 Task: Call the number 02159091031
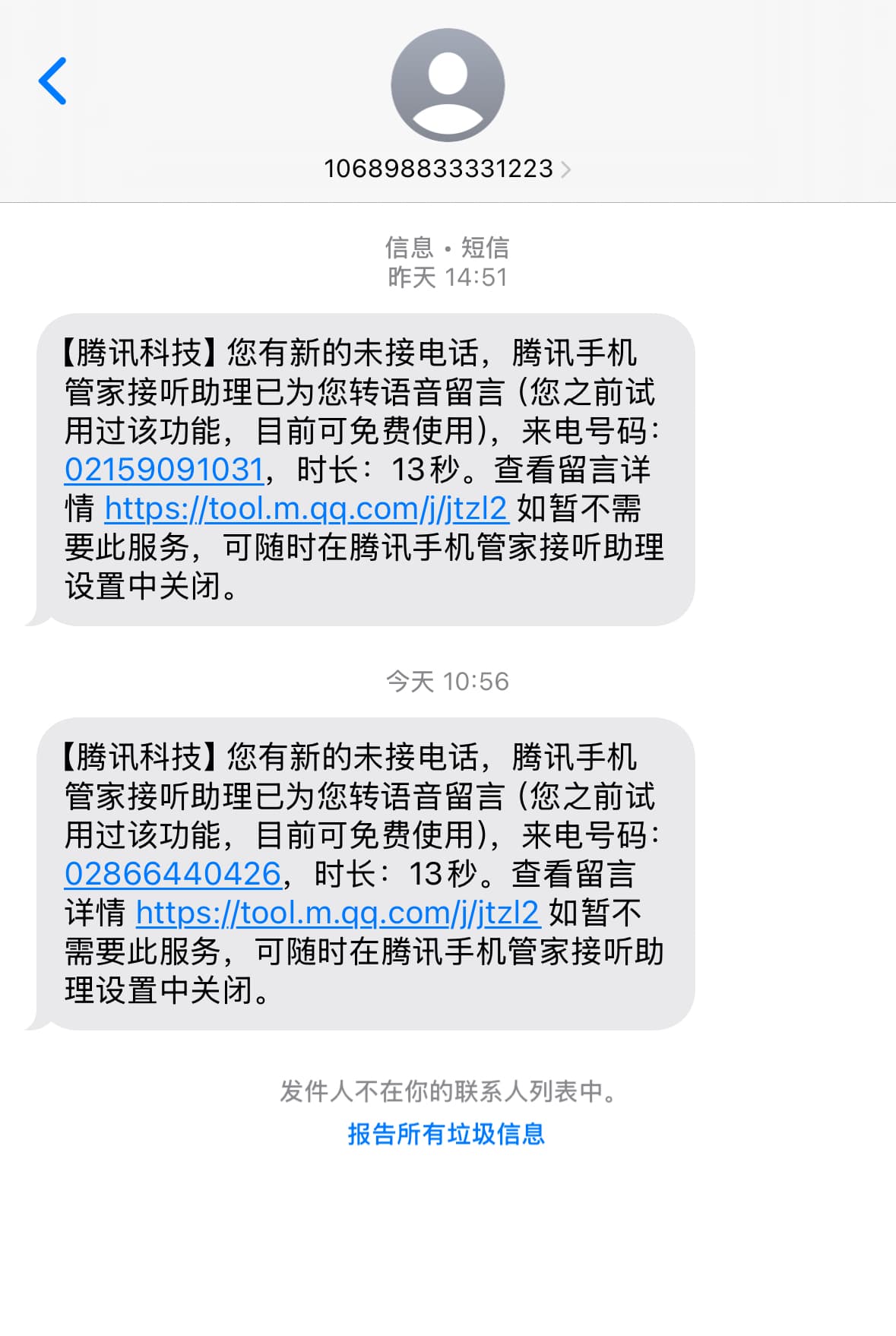(164, 470)
